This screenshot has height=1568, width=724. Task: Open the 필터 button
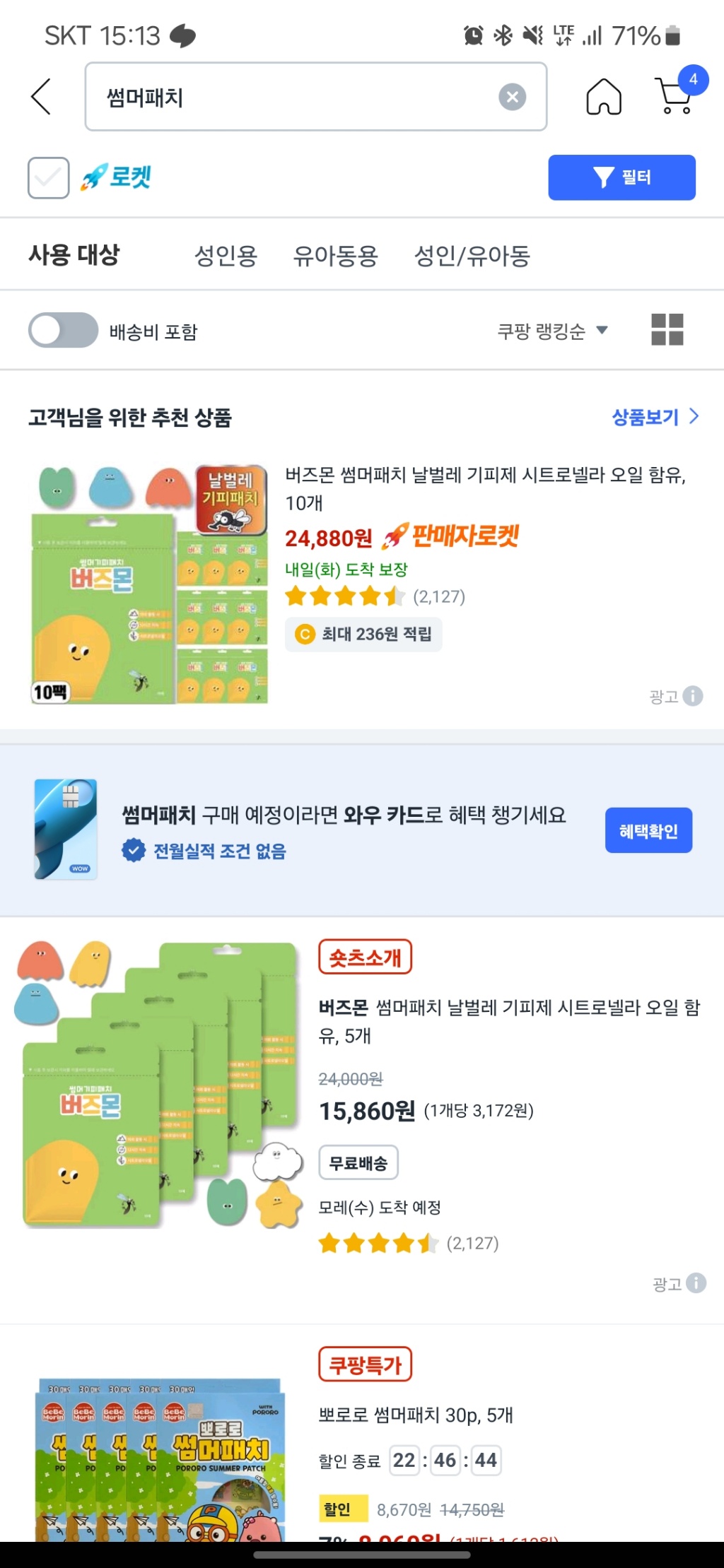[x=621, y=177]
